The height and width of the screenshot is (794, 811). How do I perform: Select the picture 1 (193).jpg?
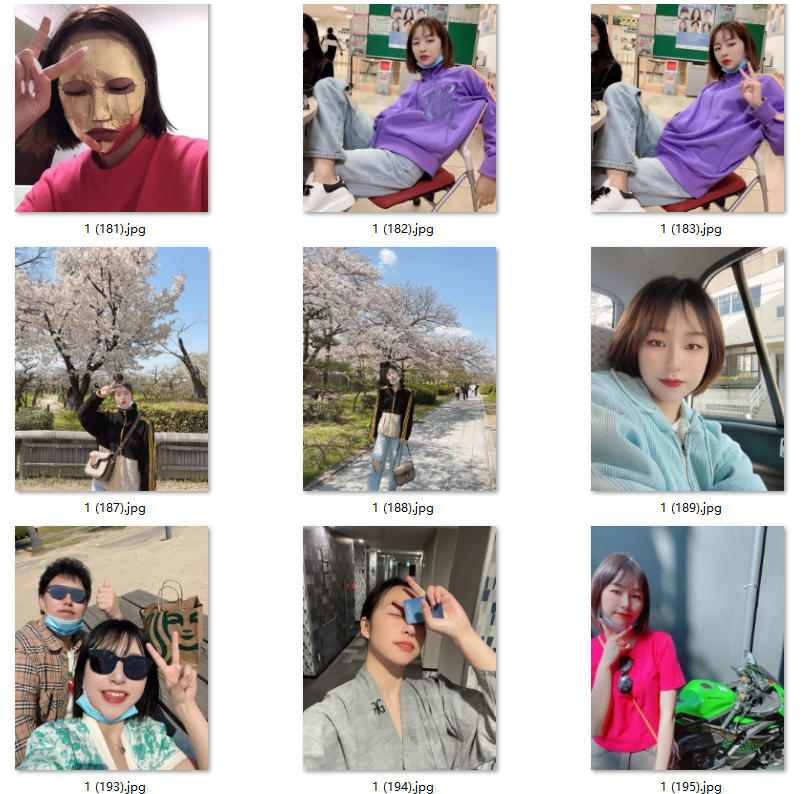[112, 648]
